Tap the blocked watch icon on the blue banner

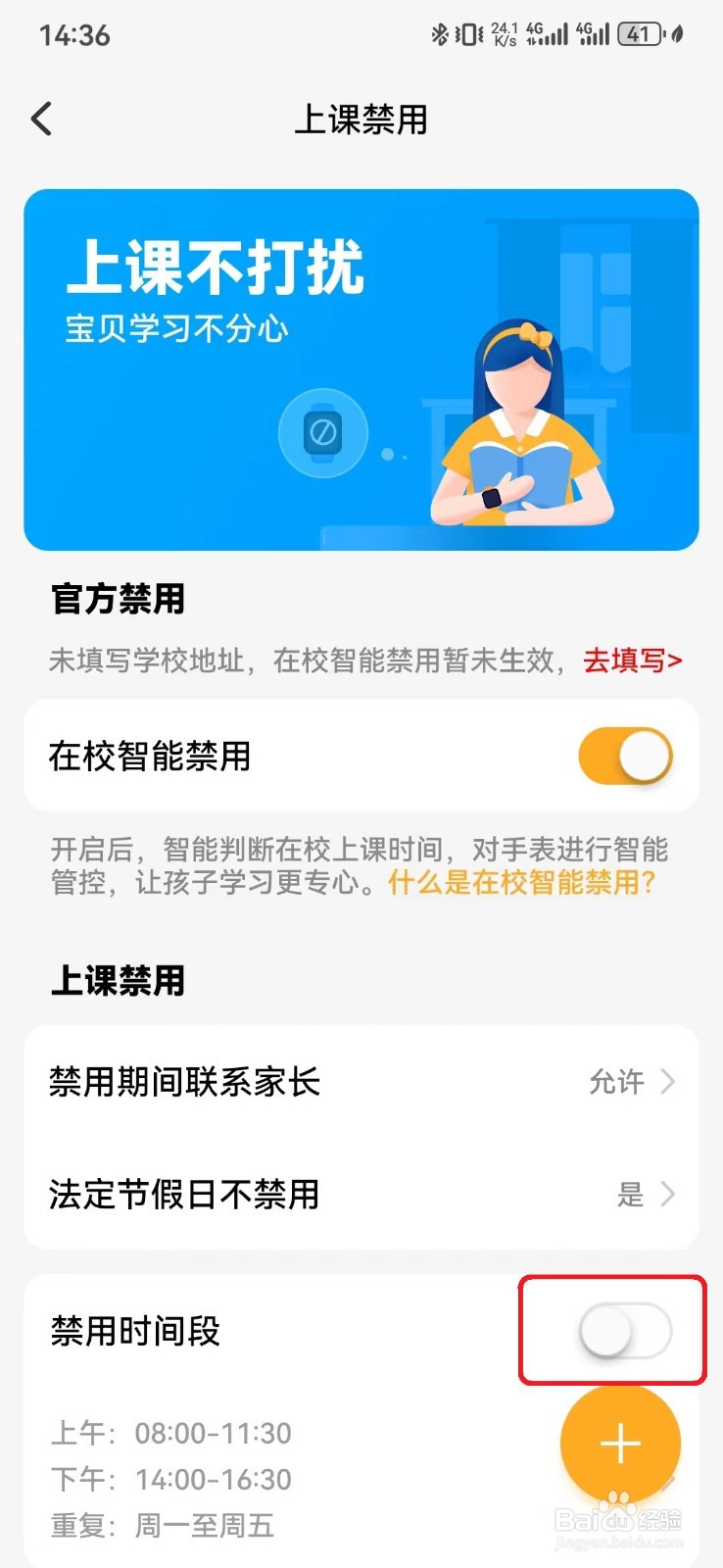(323, 433)
